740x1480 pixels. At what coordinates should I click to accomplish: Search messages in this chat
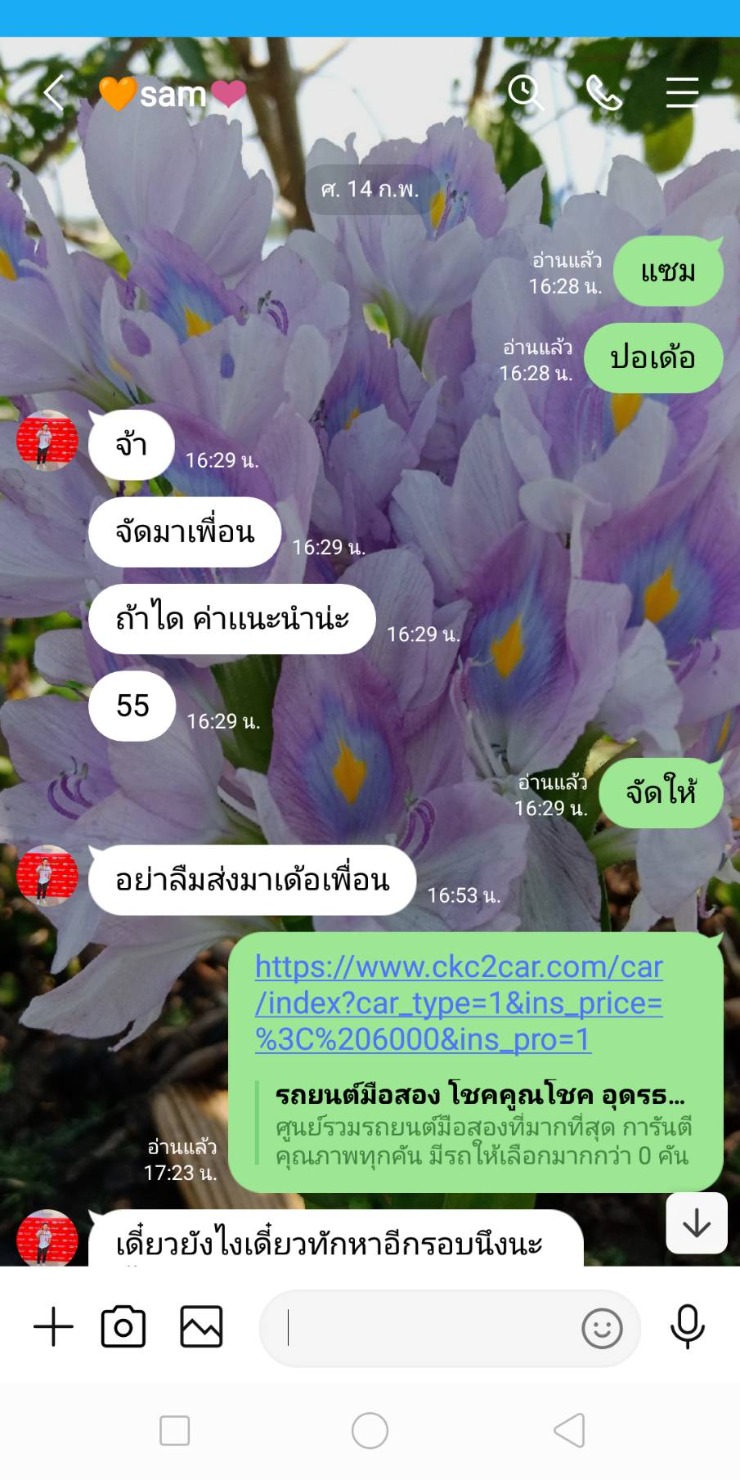tap(525, 92)
